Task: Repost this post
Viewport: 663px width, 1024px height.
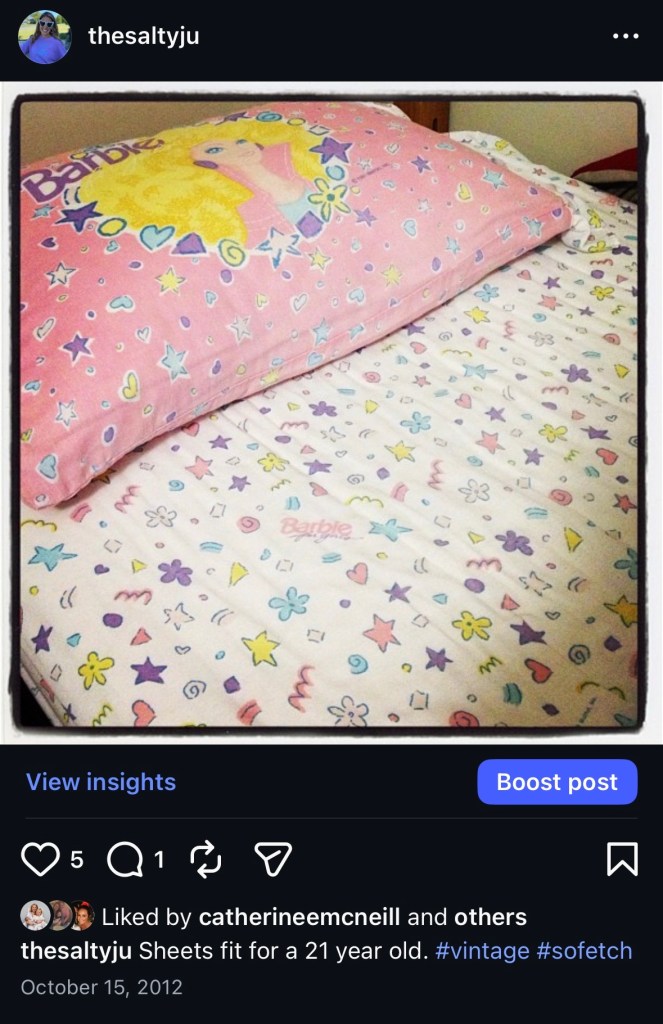Action: (205, 858)
